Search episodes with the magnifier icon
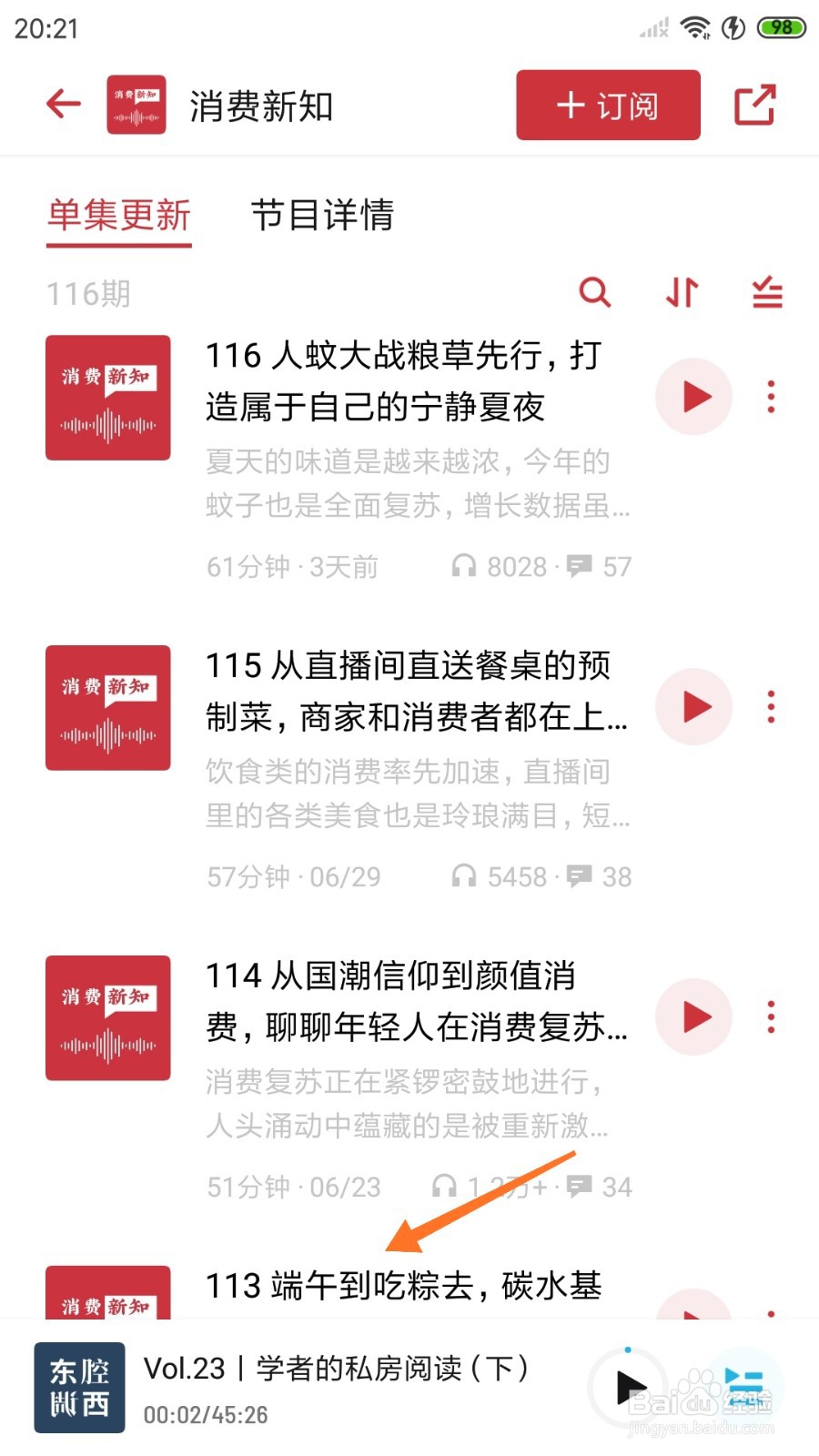Viewport: 819px width, 1456px height. pos(595,293)
